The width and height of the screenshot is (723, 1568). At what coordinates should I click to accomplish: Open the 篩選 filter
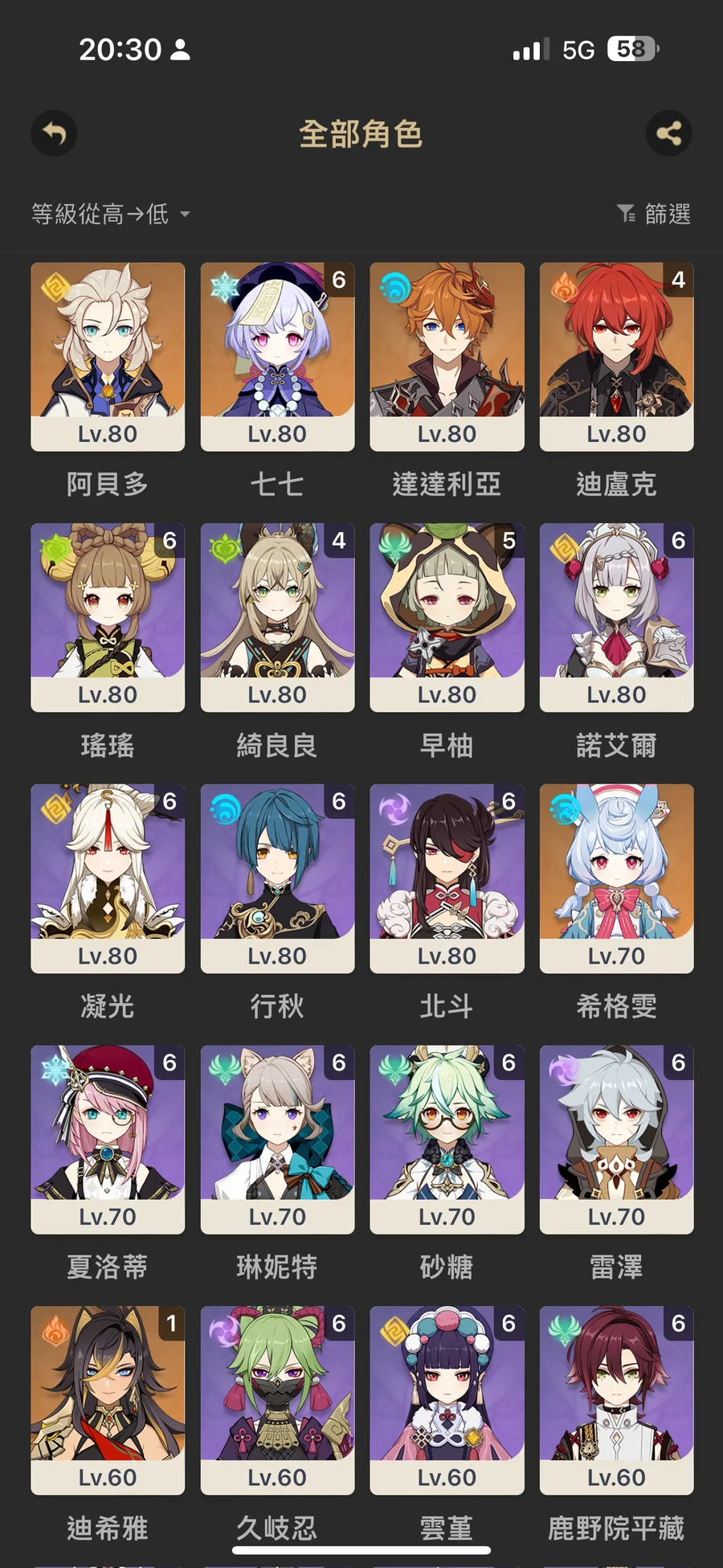click(x=654, y=214)
